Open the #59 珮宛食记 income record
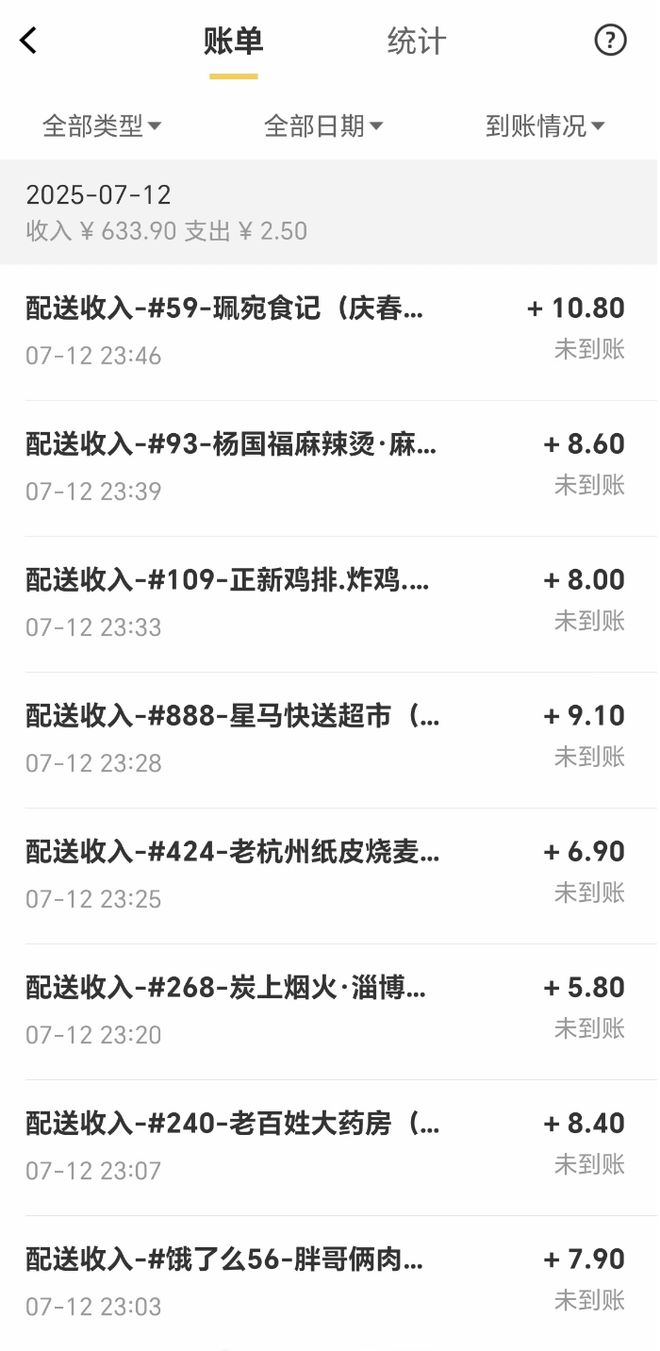Image resolution: width=660 pixels, height=1351 pixels. (326, 331)
